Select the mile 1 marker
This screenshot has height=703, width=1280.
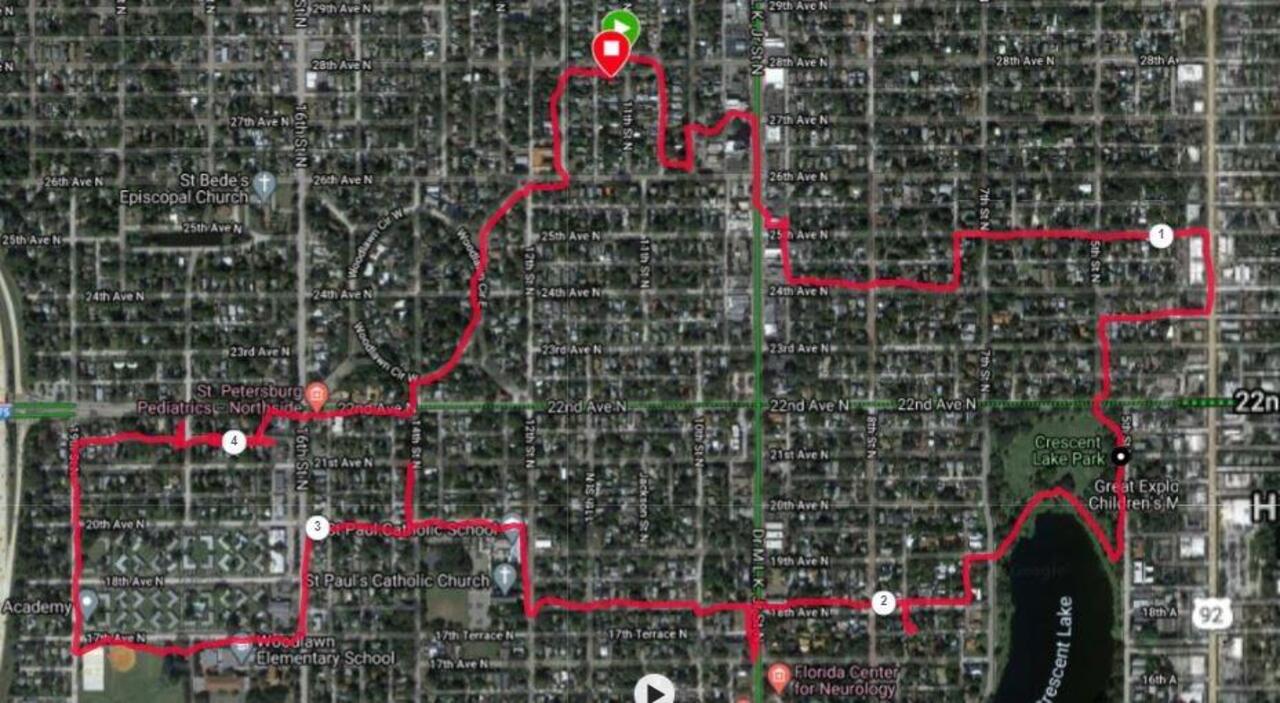[x=1160, y=236]
